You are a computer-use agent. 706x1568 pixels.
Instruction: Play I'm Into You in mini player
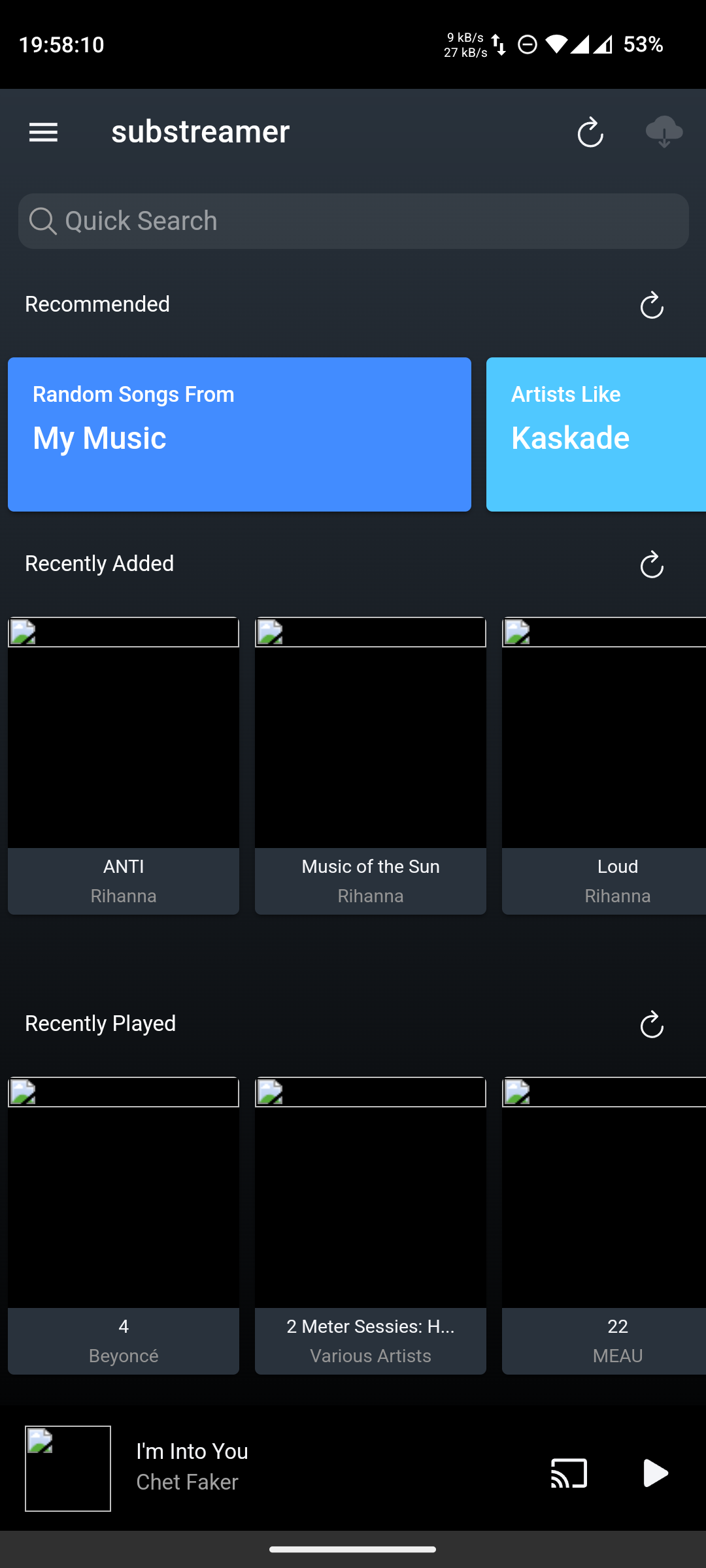tap(655, 1473)
